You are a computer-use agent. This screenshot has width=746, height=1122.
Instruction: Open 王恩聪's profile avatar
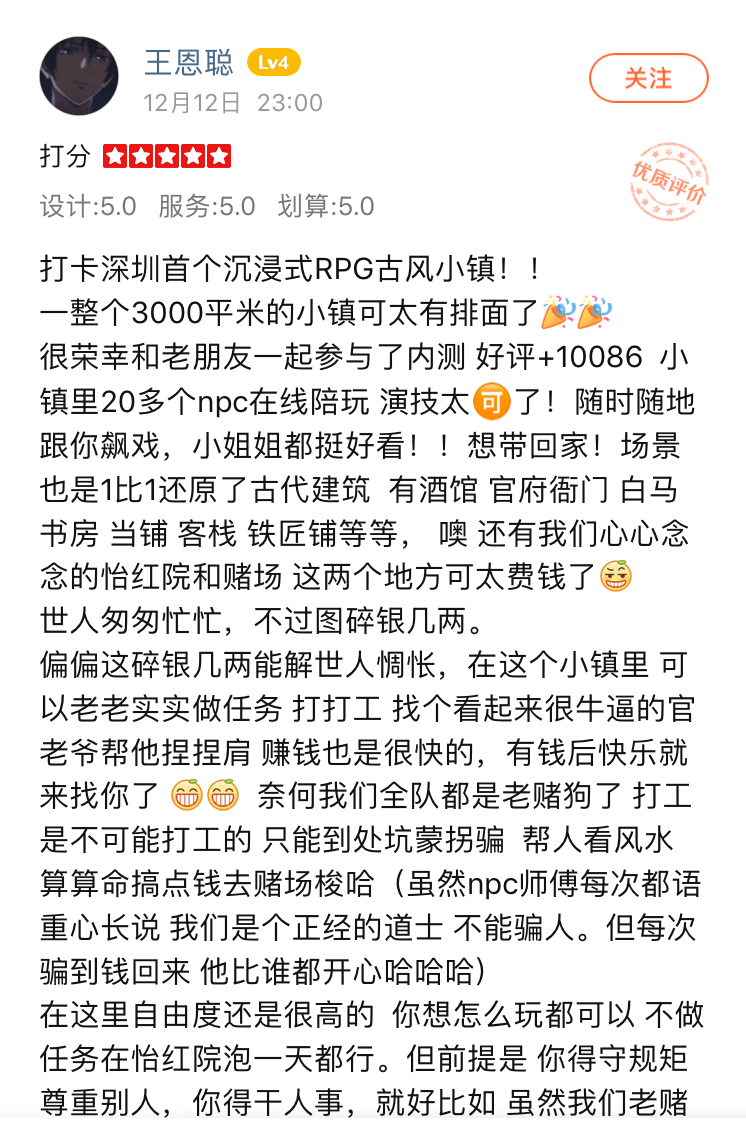click(79, 77)
